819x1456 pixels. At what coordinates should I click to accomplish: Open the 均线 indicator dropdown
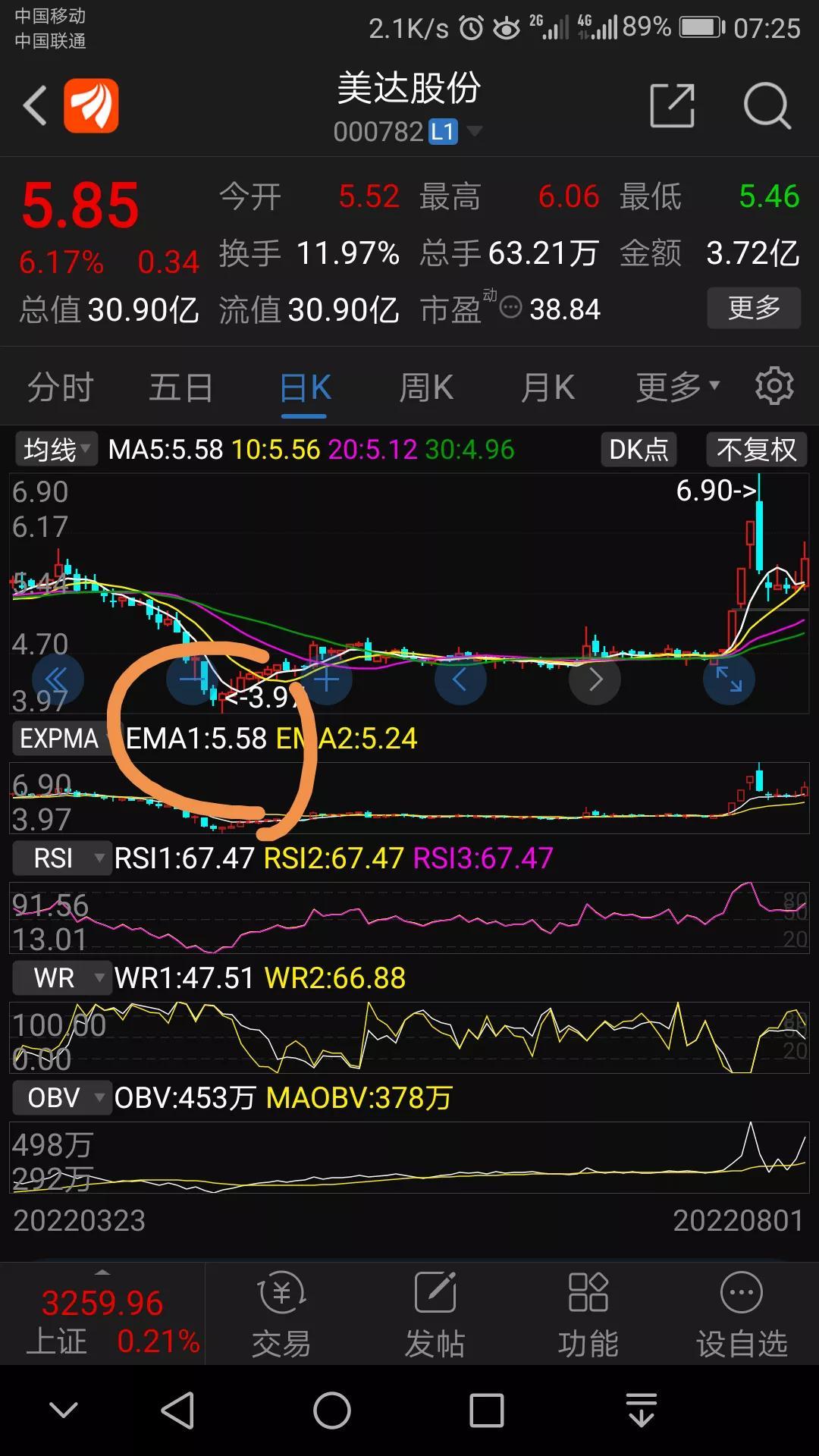click(56, 450)
